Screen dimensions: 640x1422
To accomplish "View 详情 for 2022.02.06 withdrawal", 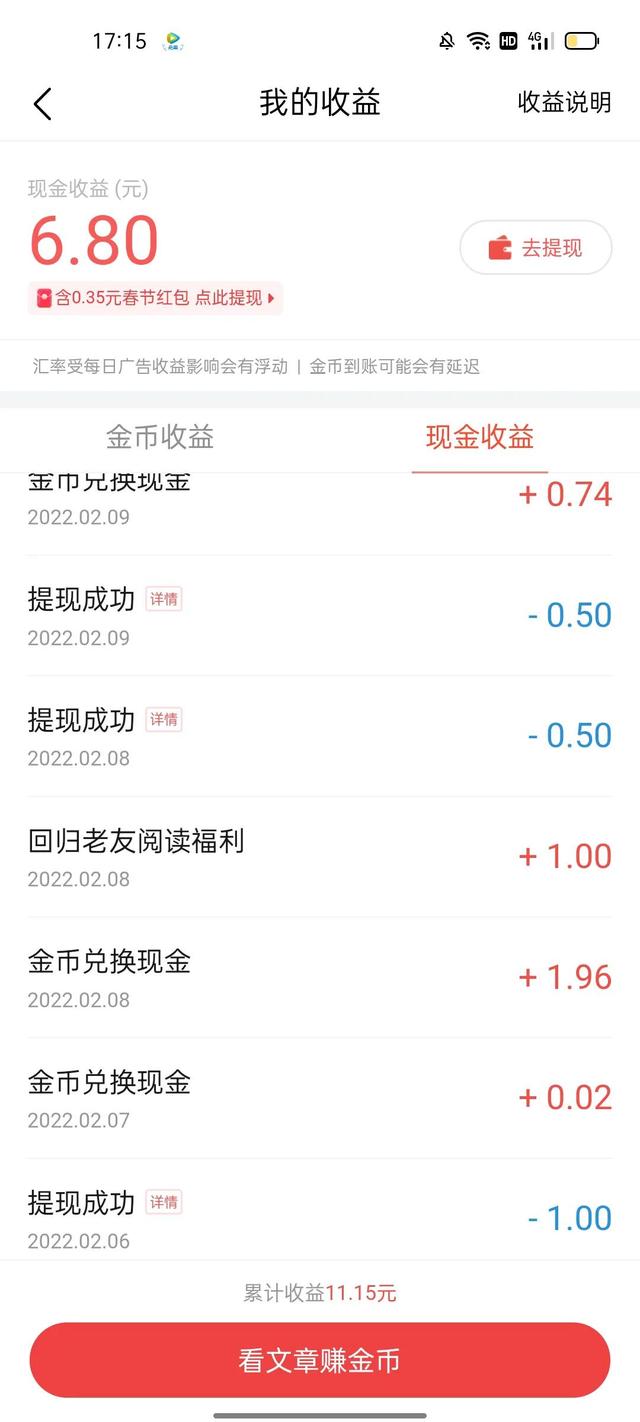I will point(165,1202).
